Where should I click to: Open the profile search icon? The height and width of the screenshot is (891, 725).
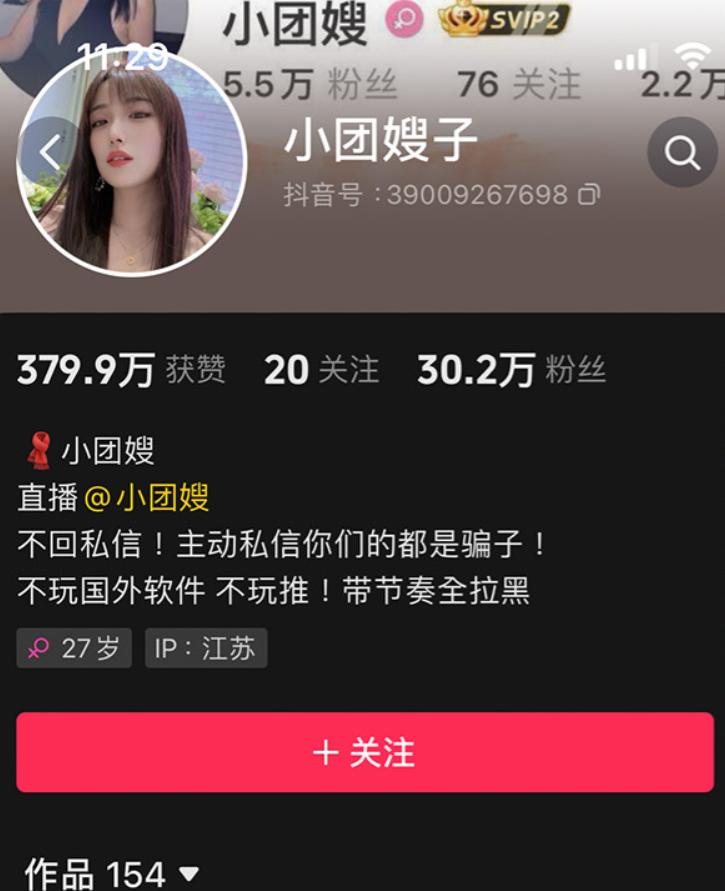point(682,153)
